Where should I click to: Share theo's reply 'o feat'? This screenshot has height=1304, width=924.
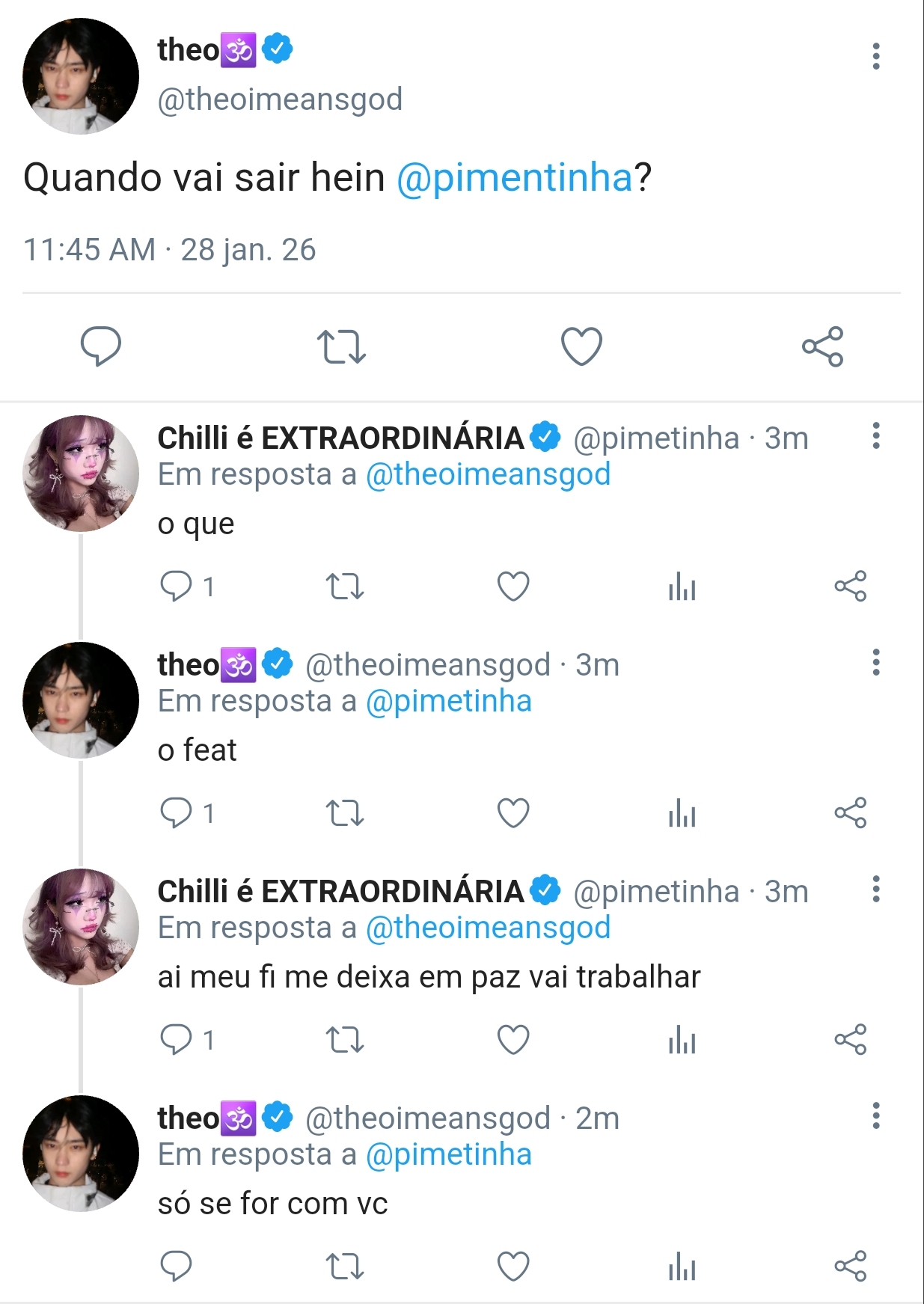(x=850, y=813)
